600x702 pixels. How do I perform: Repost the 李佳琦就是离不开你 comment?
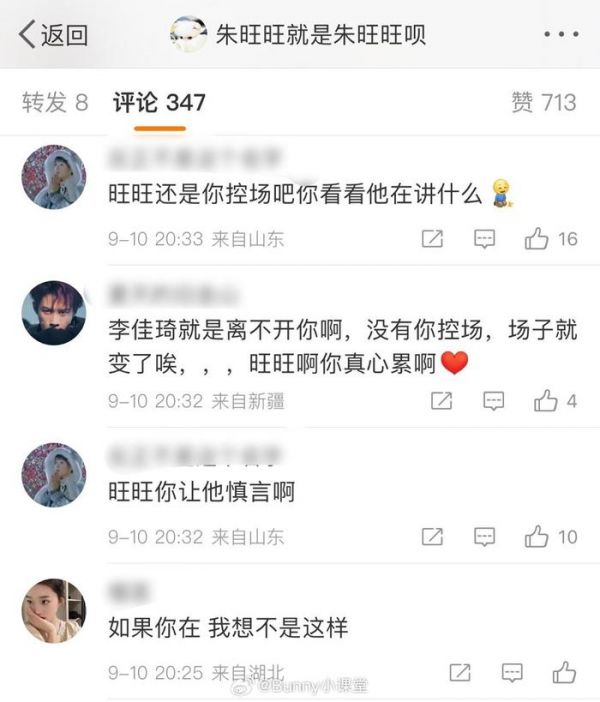tap(441, 401)
